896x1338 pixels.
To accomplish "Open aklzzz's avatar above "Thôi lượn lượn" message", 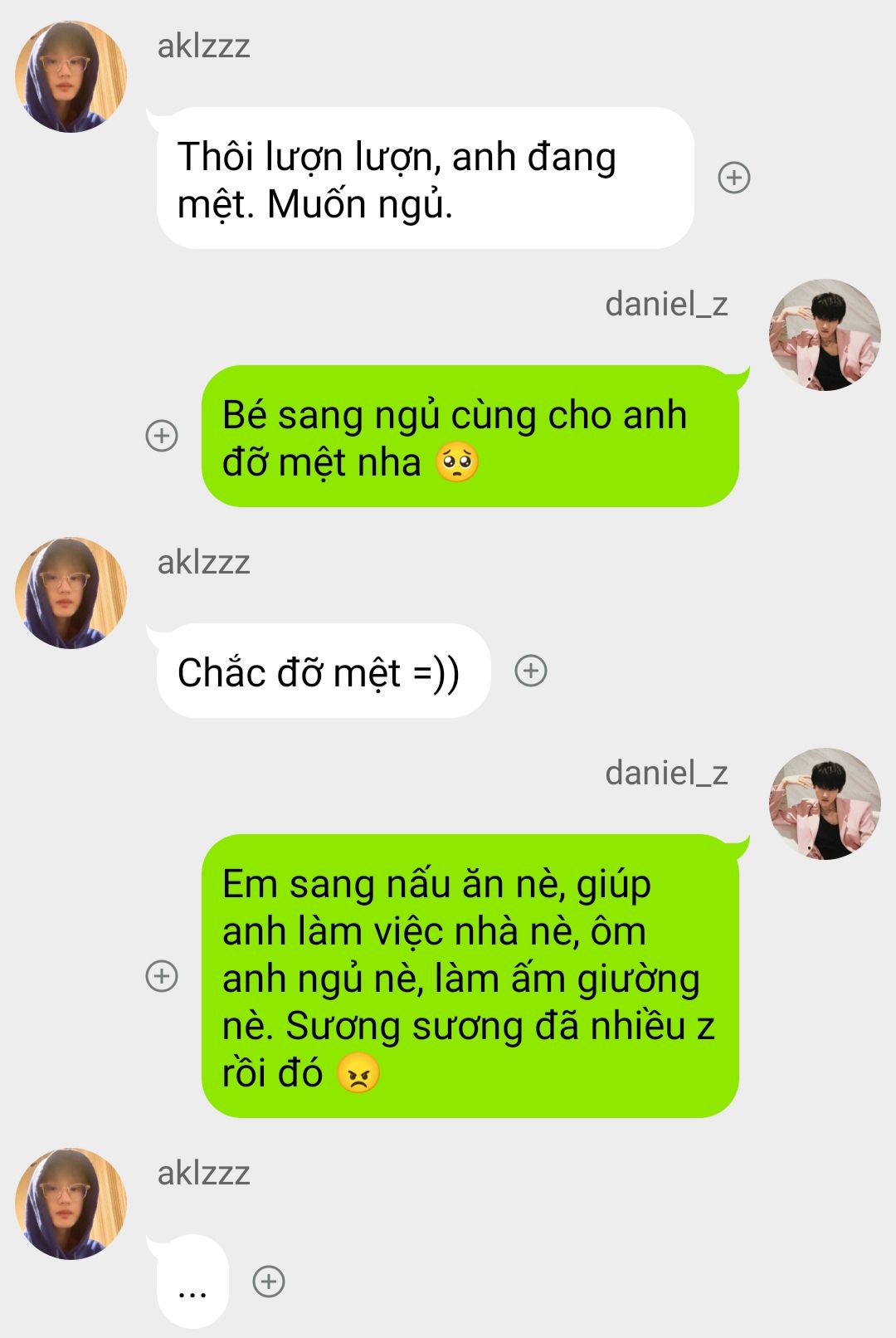I will [x=71, y=77].
